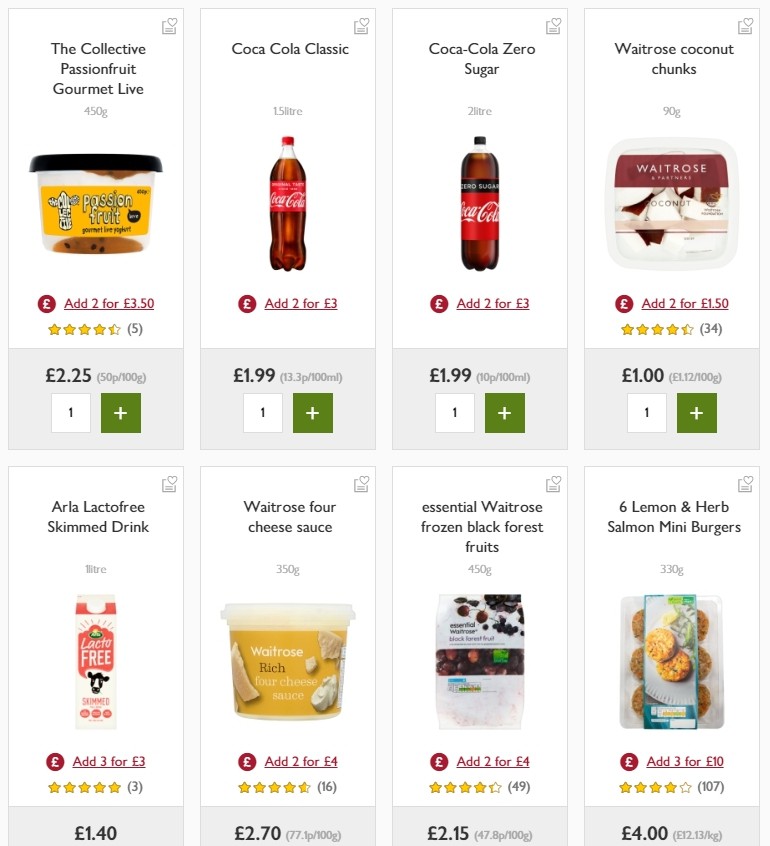This screenshot has height=846, width=770.
Task: Click the quantity input for Waitrose coconut chunks
Action: coord(647,412)
